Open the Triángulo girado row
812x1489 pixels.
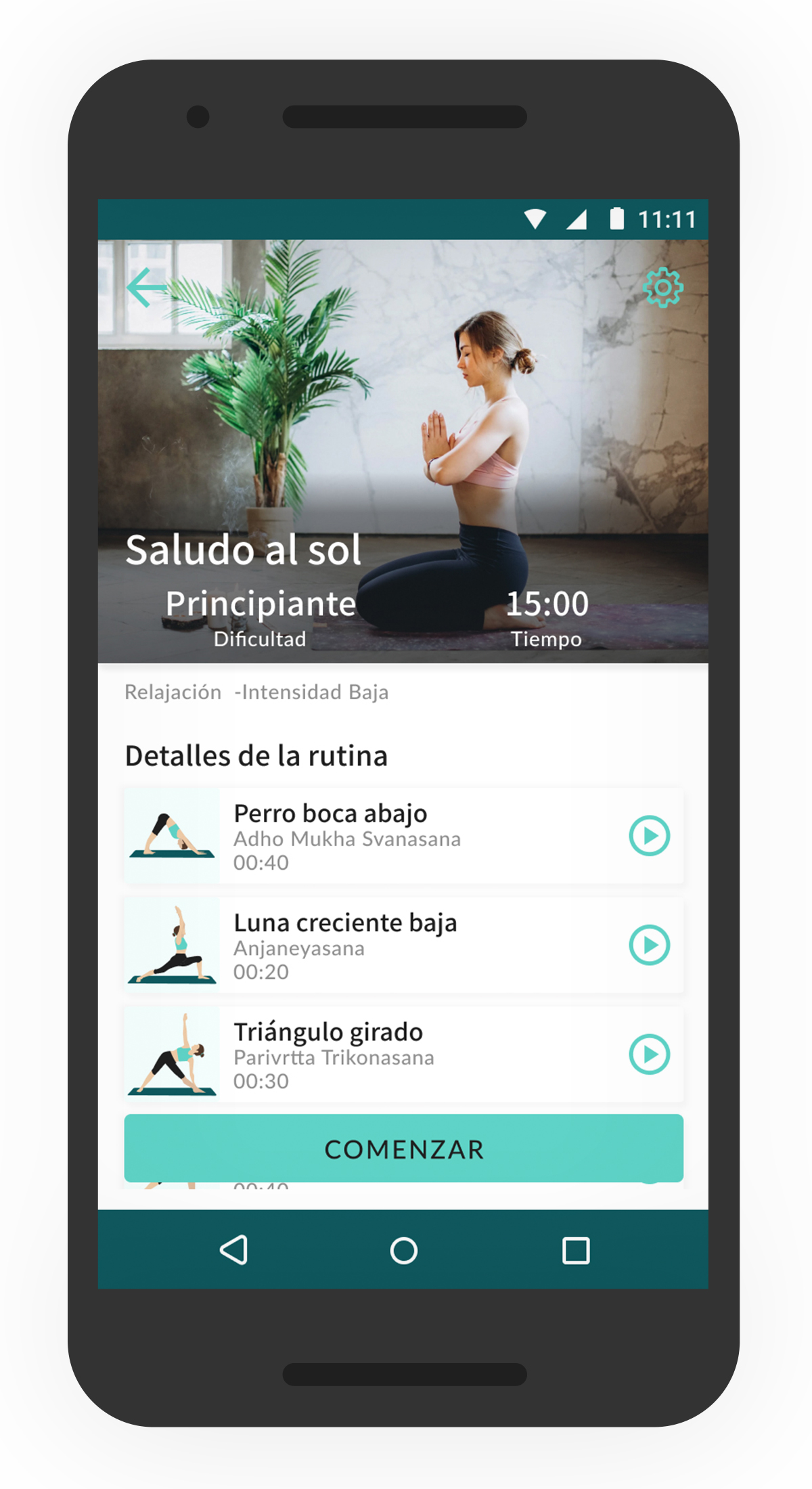pyautogui.click(x=406, y=1054)
